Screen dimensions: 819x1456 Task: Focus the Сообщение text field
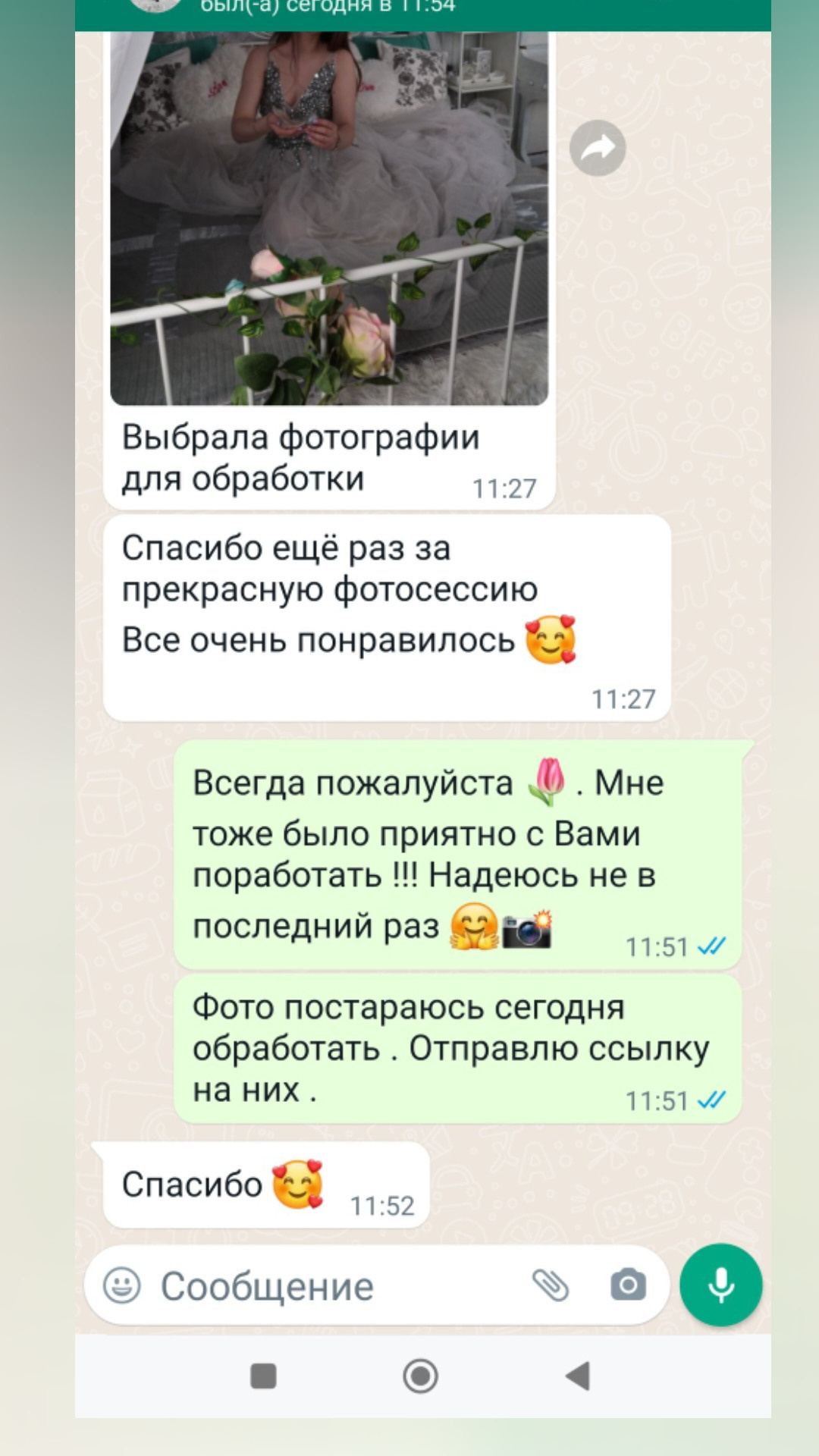[334, 1286]
